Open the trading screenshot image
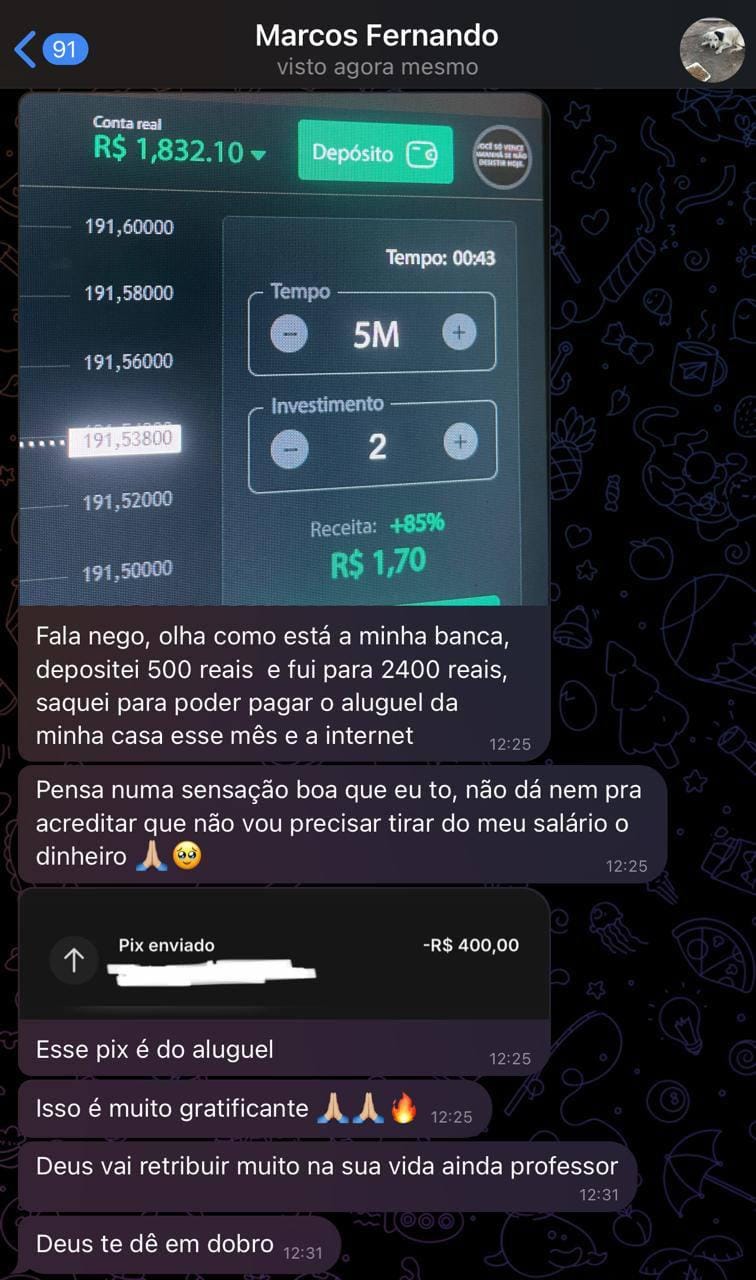This screenshot has height=1280, width=756. pyautogui.click(x=284, y=350)
